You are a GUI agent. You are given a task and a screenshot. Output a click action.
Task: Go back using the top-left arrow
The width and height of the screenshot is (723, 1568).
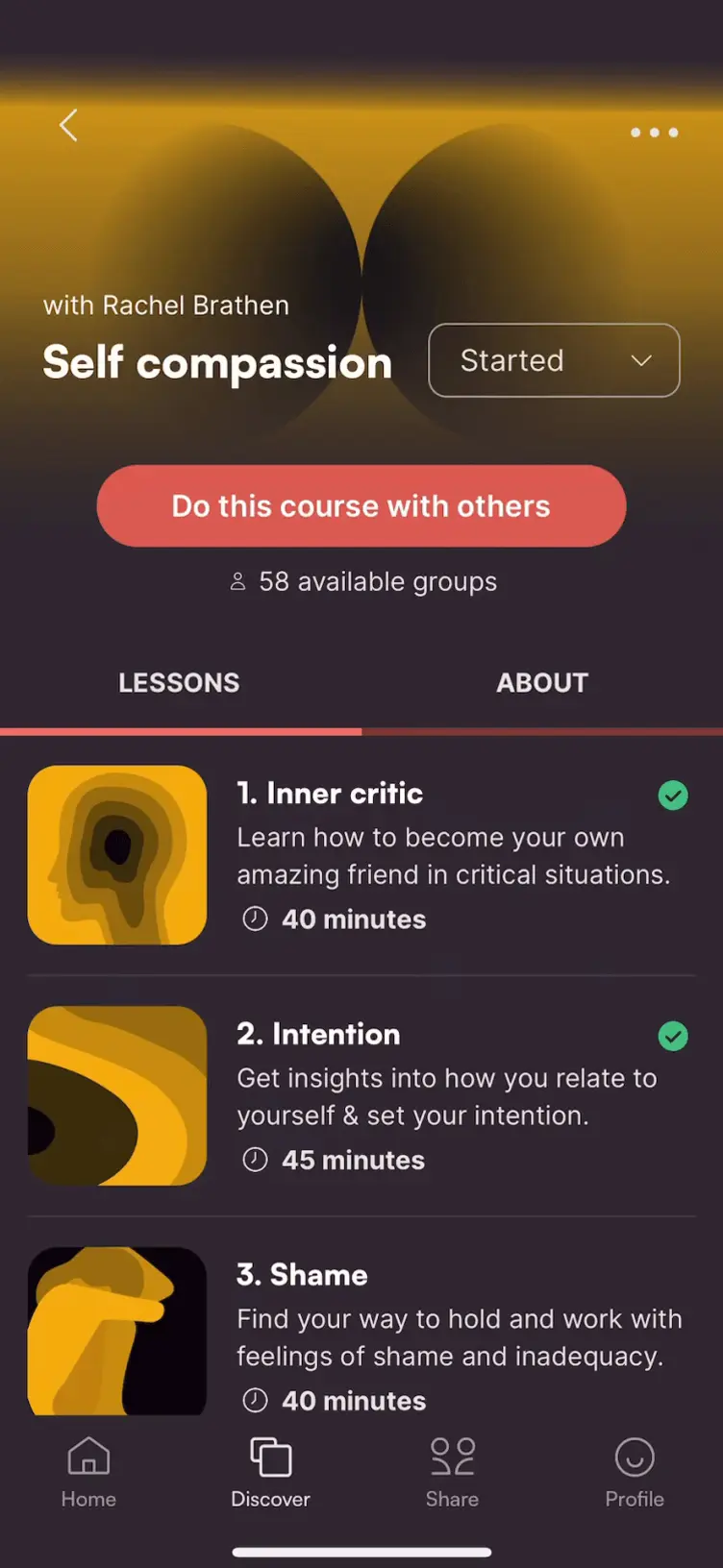click(68, 125)
